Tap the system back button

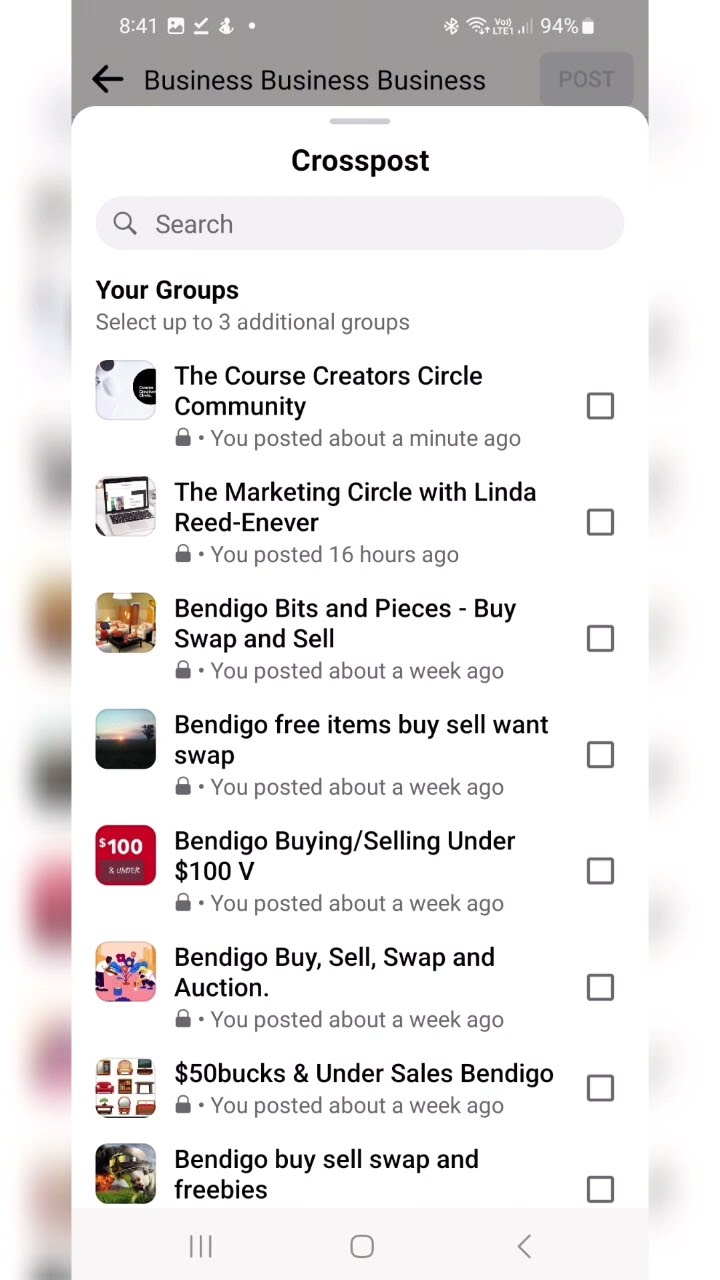(x=523, y=1246)
